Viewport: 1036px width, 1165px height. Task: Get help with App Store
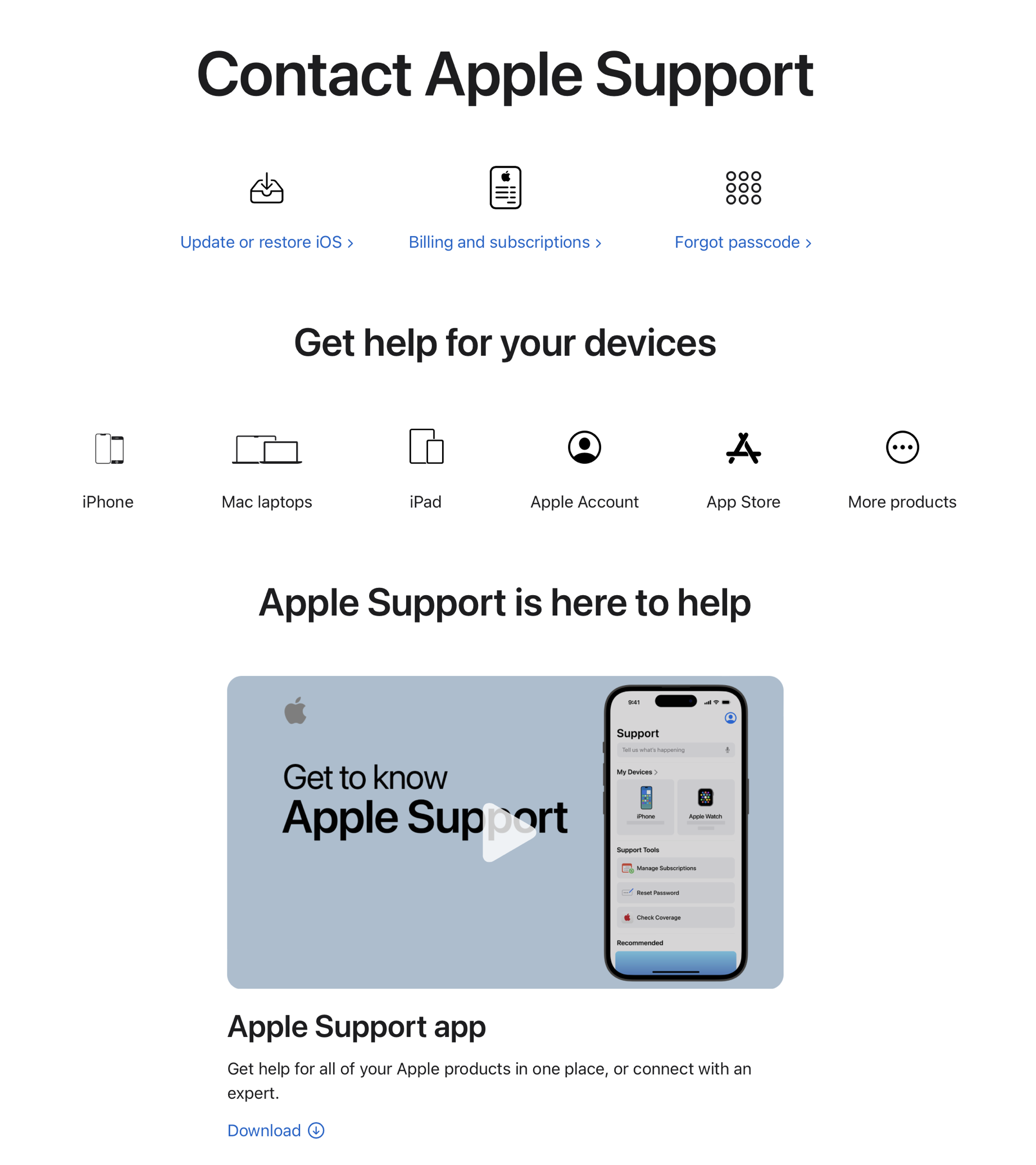click(743, 469)
